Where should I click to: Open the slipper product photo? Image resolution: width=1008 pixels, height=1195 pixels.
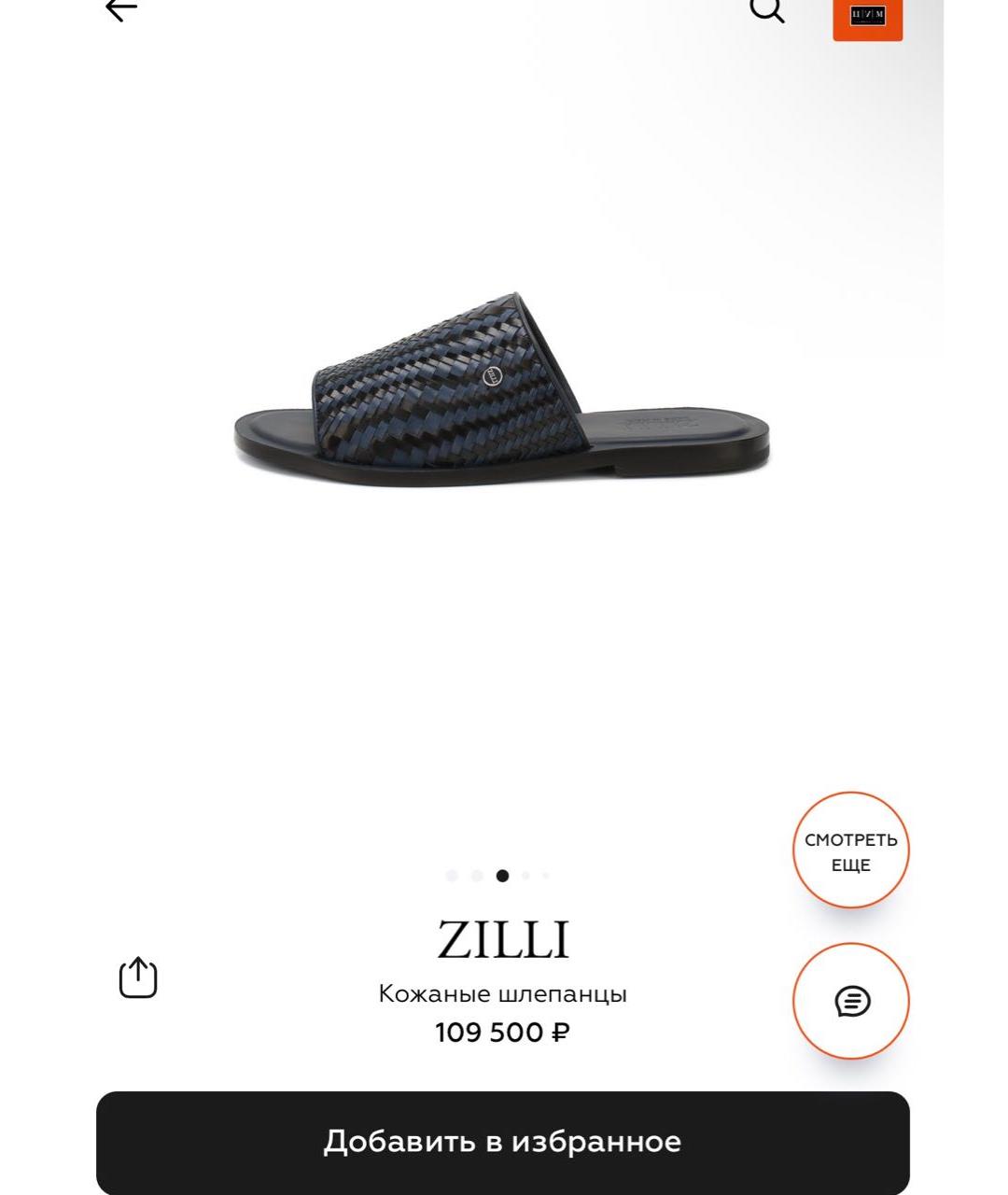click(502, 390)
